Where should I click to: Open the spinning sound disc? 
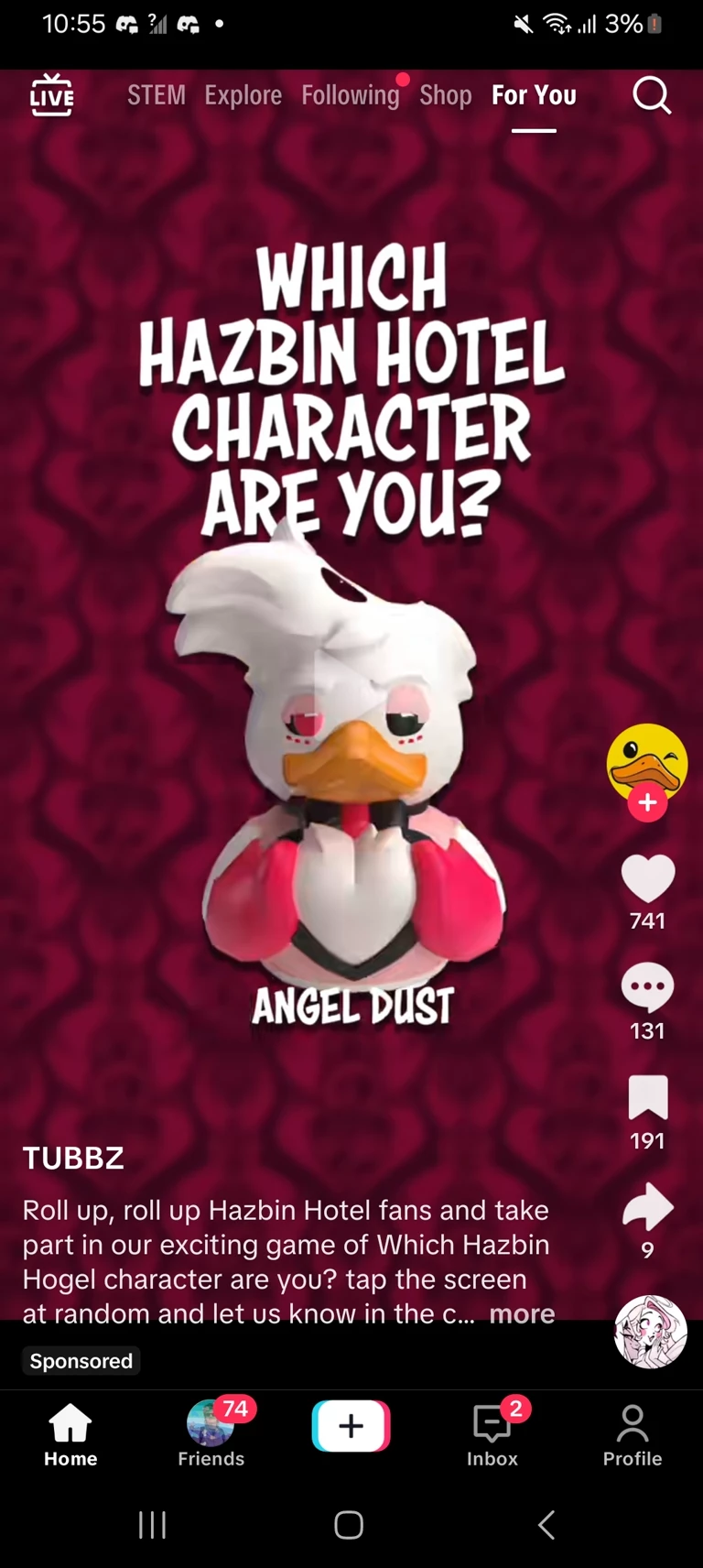[x=650, y=1332]
